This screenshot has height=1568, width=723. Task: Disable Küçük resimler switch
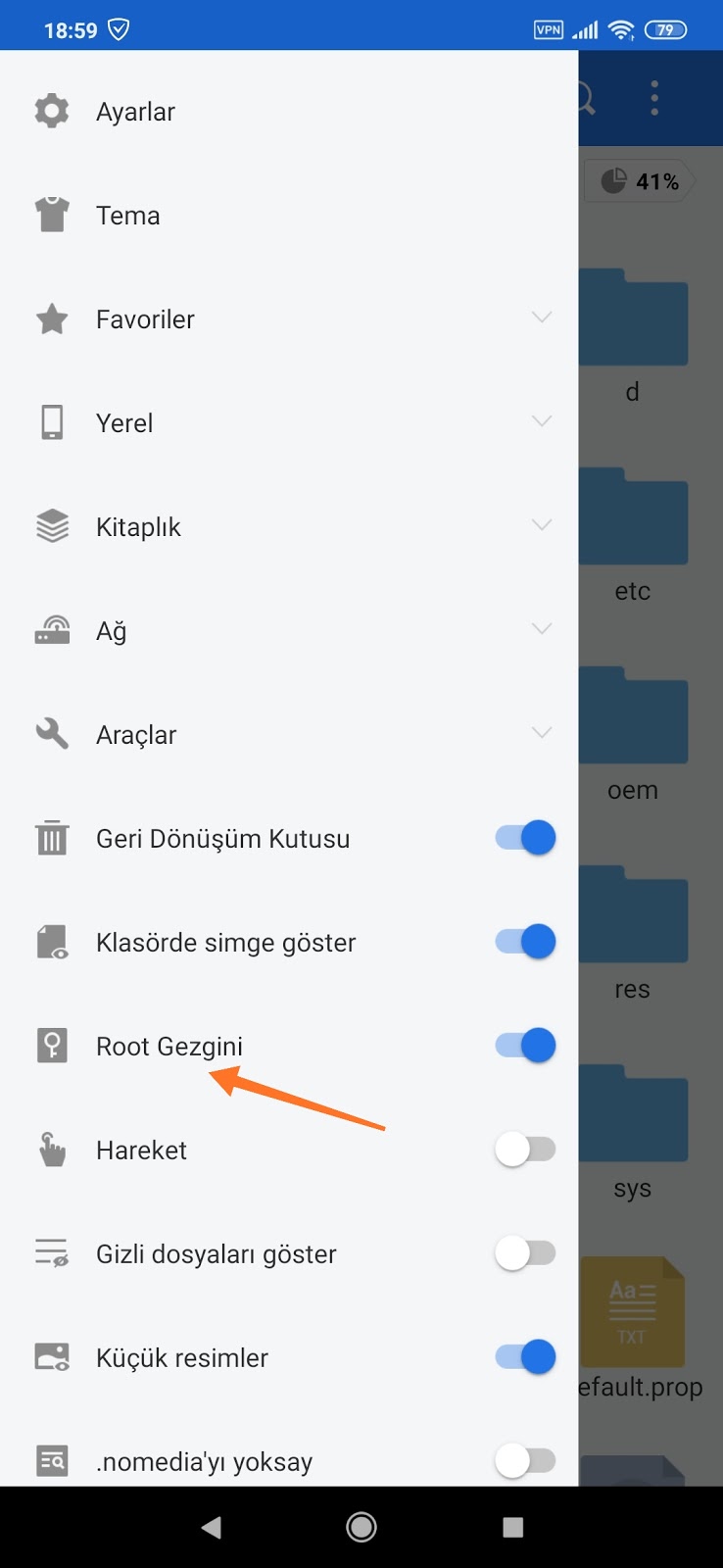pos(526,1357)
